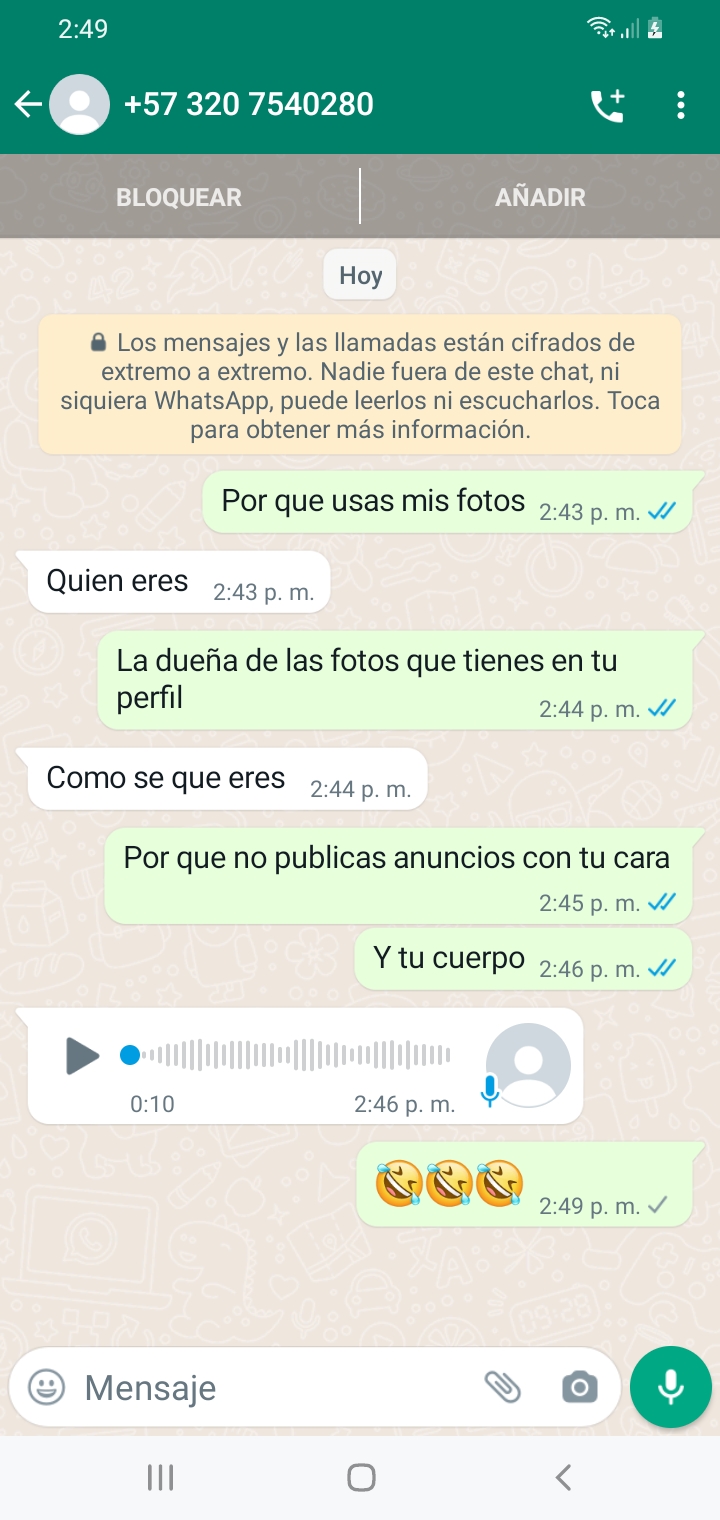Viewport: 720px width, 1520px height.
Task: Open the camera from the message bar
Action: tap(579, 1387)
